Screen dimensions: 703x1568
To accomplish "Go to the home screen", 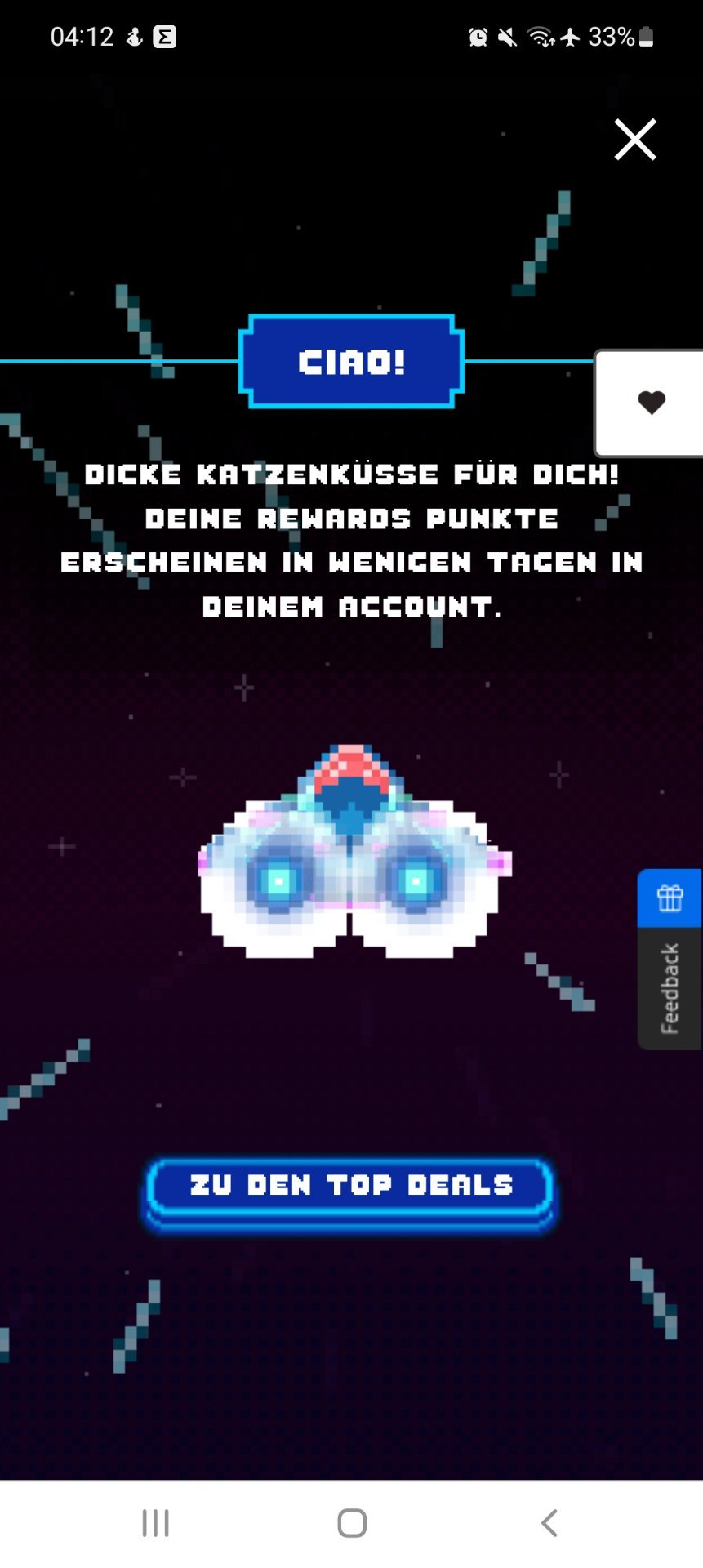I will (352, 1523).
